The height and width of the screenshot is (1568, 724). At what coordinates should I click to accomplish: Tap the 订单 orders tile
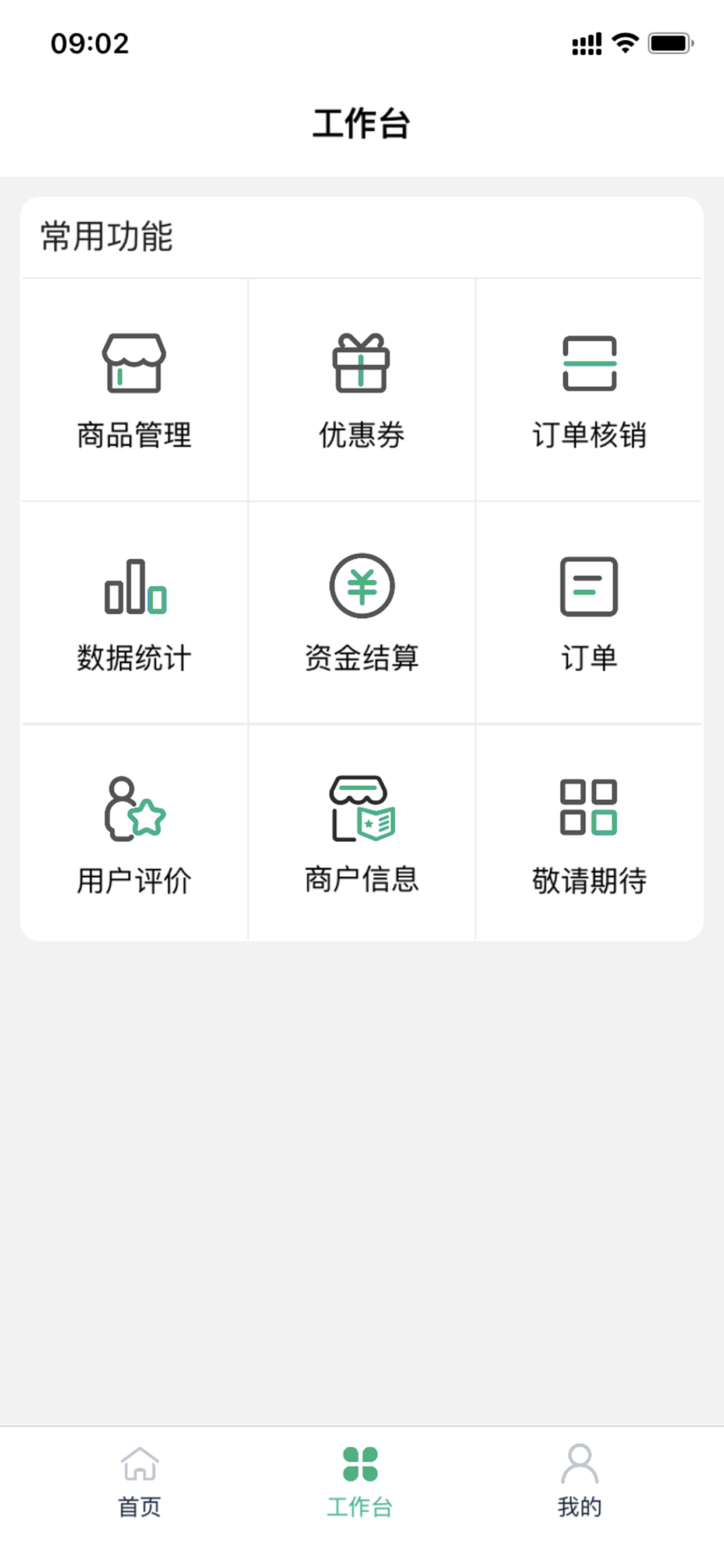[589, 613]
